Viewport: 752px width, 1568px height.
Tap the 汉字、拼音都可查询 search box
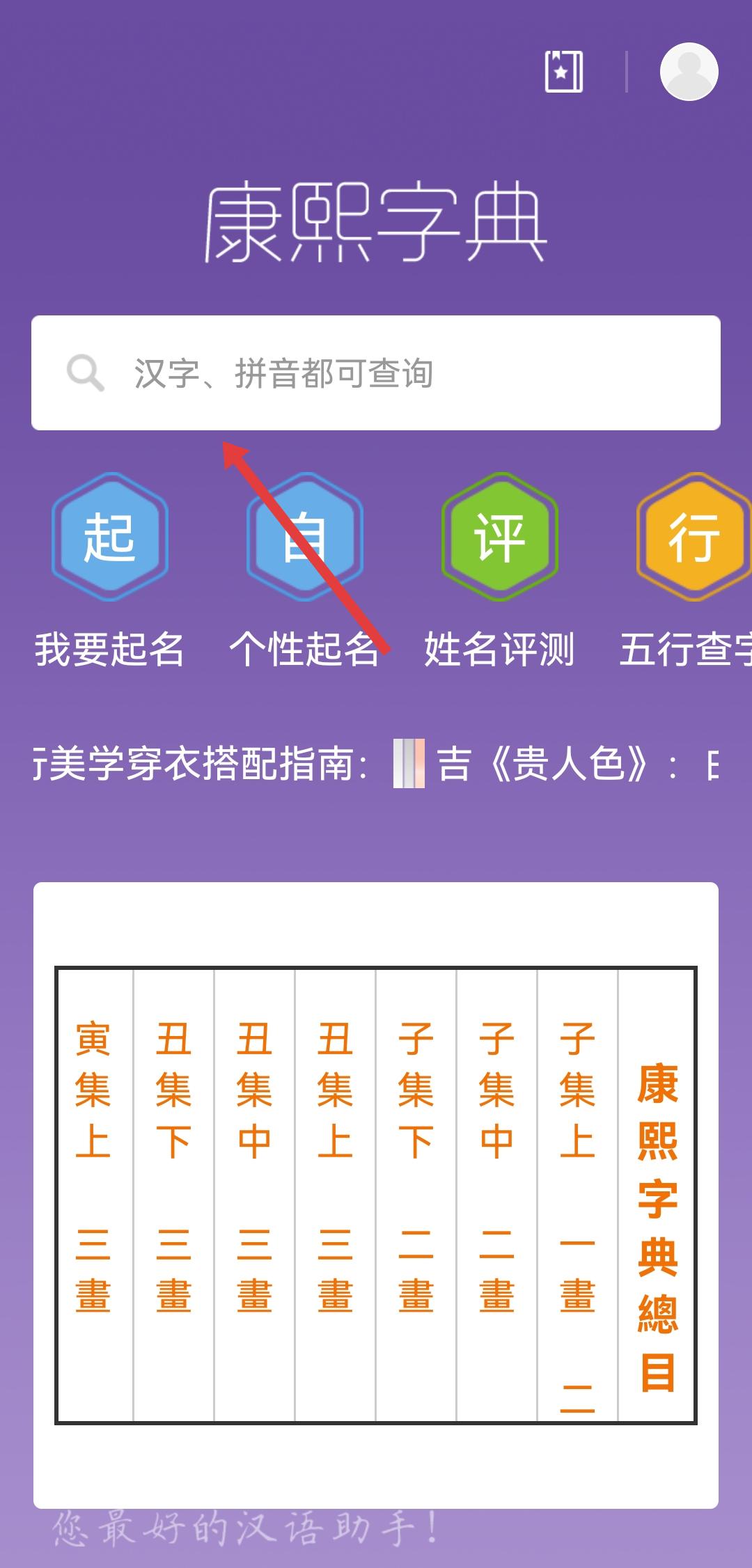point(376,373)
